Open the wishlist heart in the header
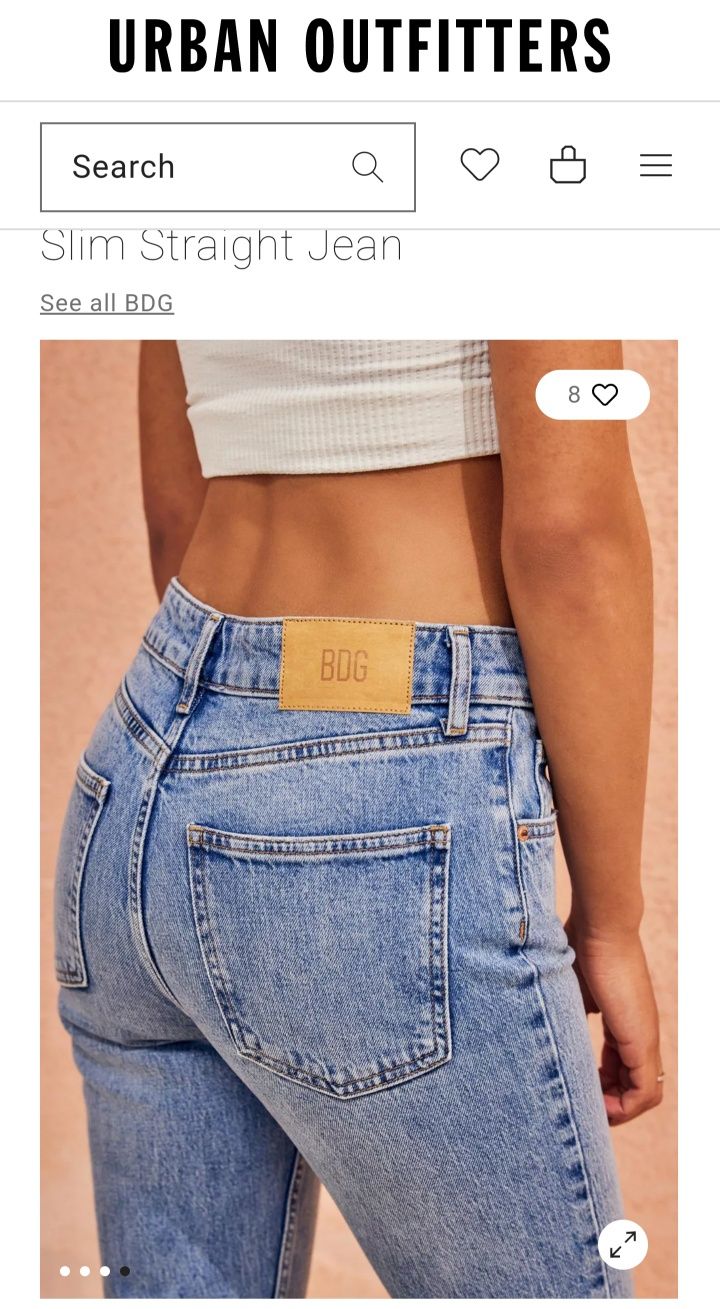Image resolution: width=720 pixels, height=1309 pixels. pos(479,165)
